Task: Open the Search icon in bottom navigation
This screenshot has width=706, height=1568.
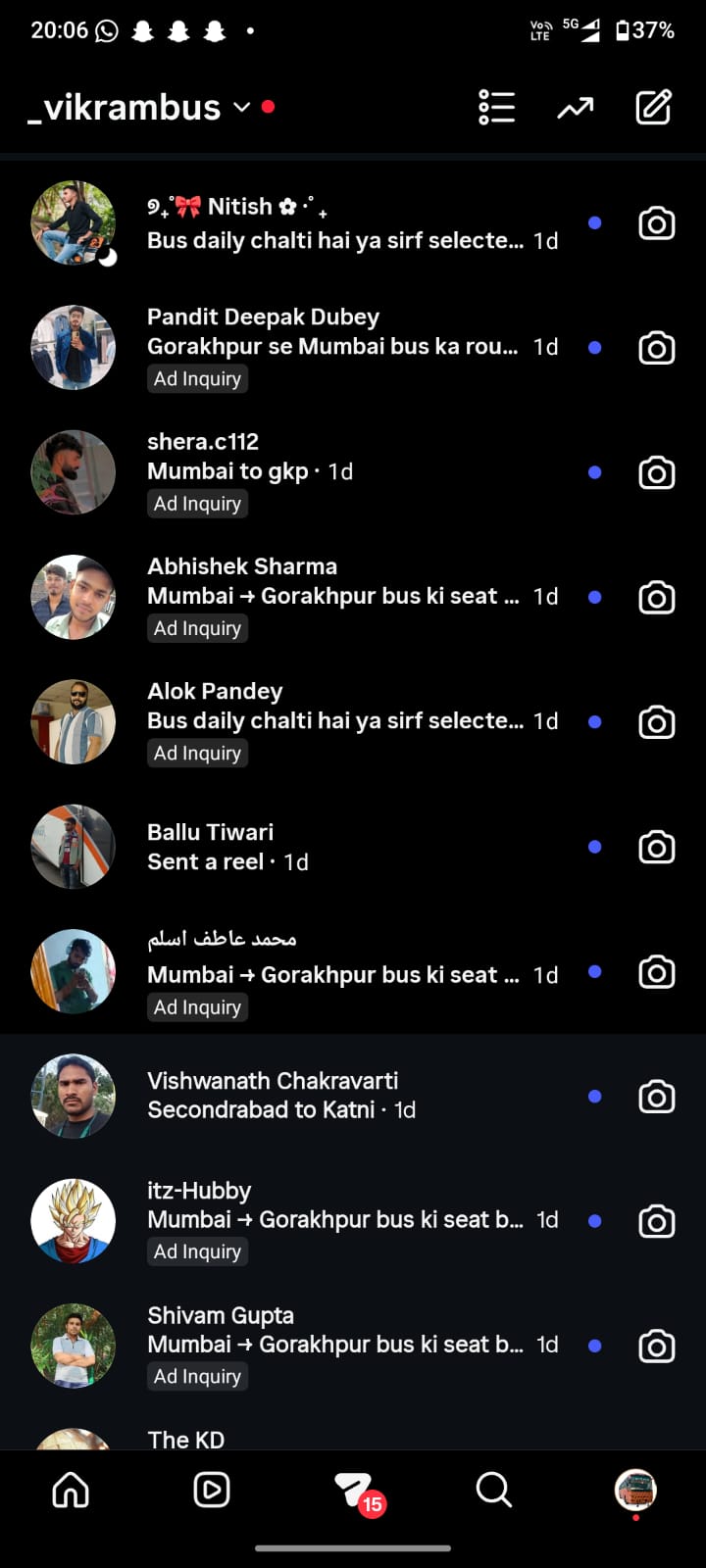Action: point(493,1490)
